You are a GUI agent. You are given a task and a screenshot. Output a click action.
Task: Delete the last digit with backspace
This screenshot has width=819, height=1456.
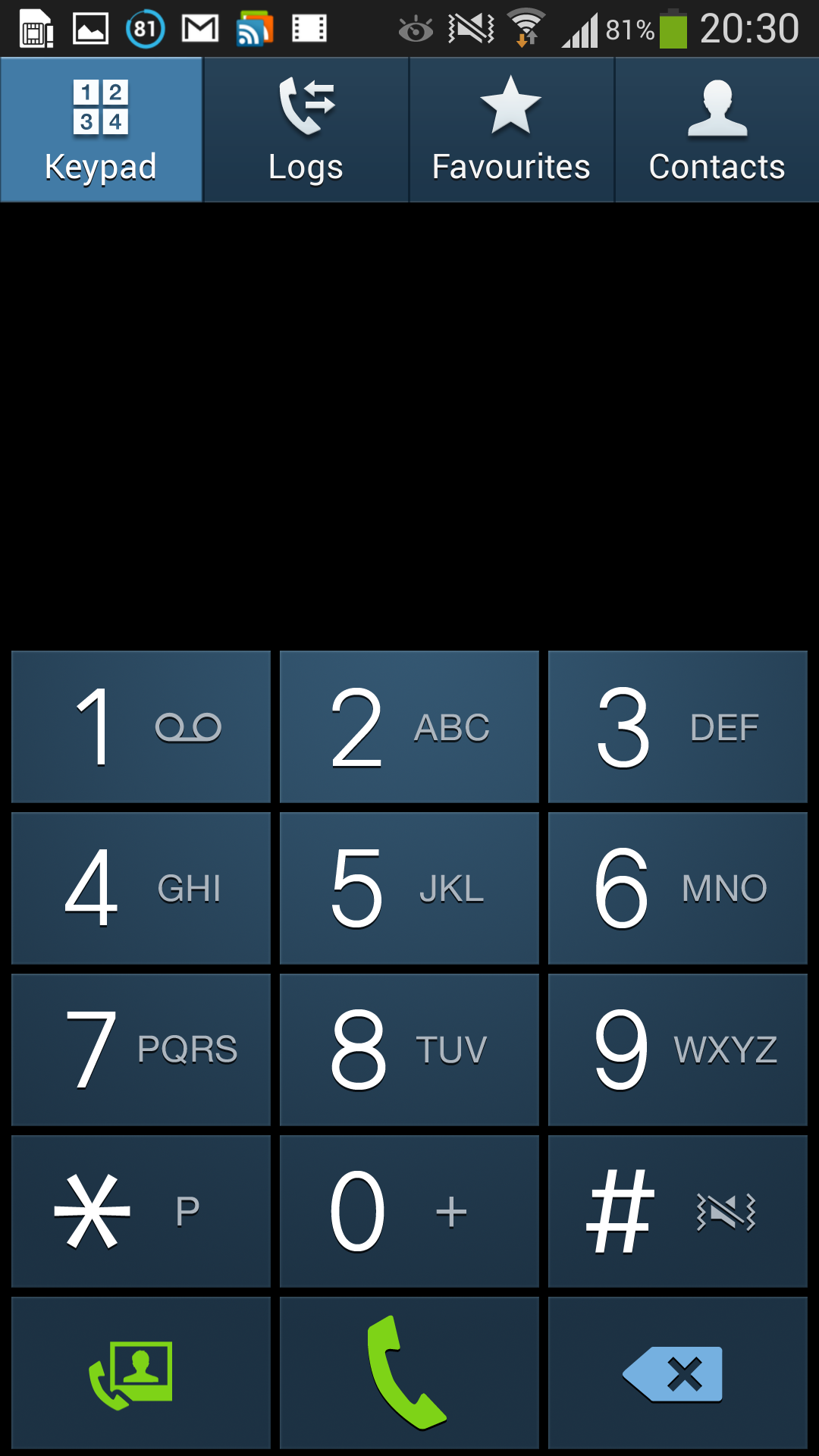pyautogui.click(x=678, y=1373)
